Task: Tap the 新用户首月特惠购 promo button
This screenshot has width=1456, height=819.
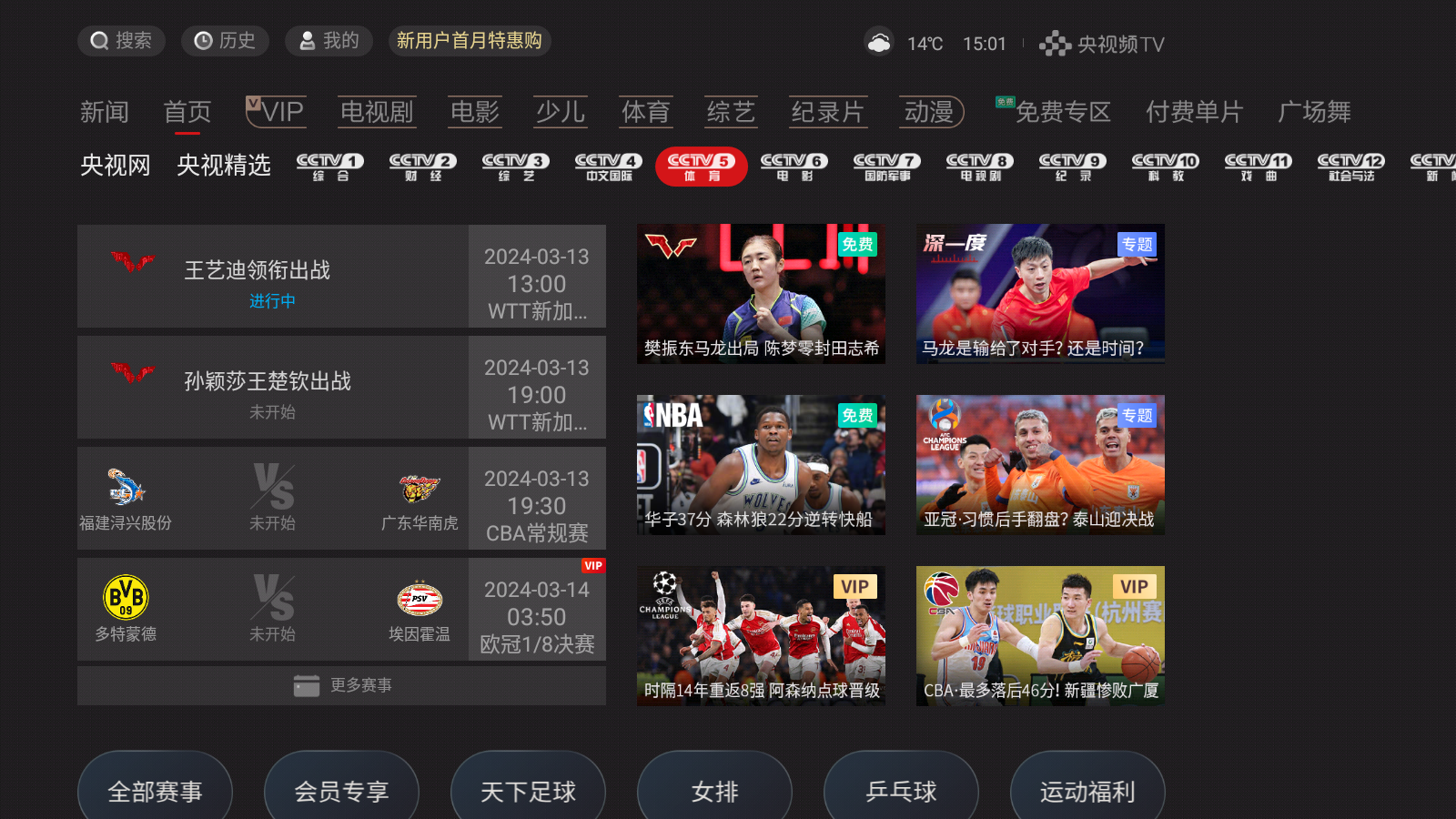Action: (470, 41)
